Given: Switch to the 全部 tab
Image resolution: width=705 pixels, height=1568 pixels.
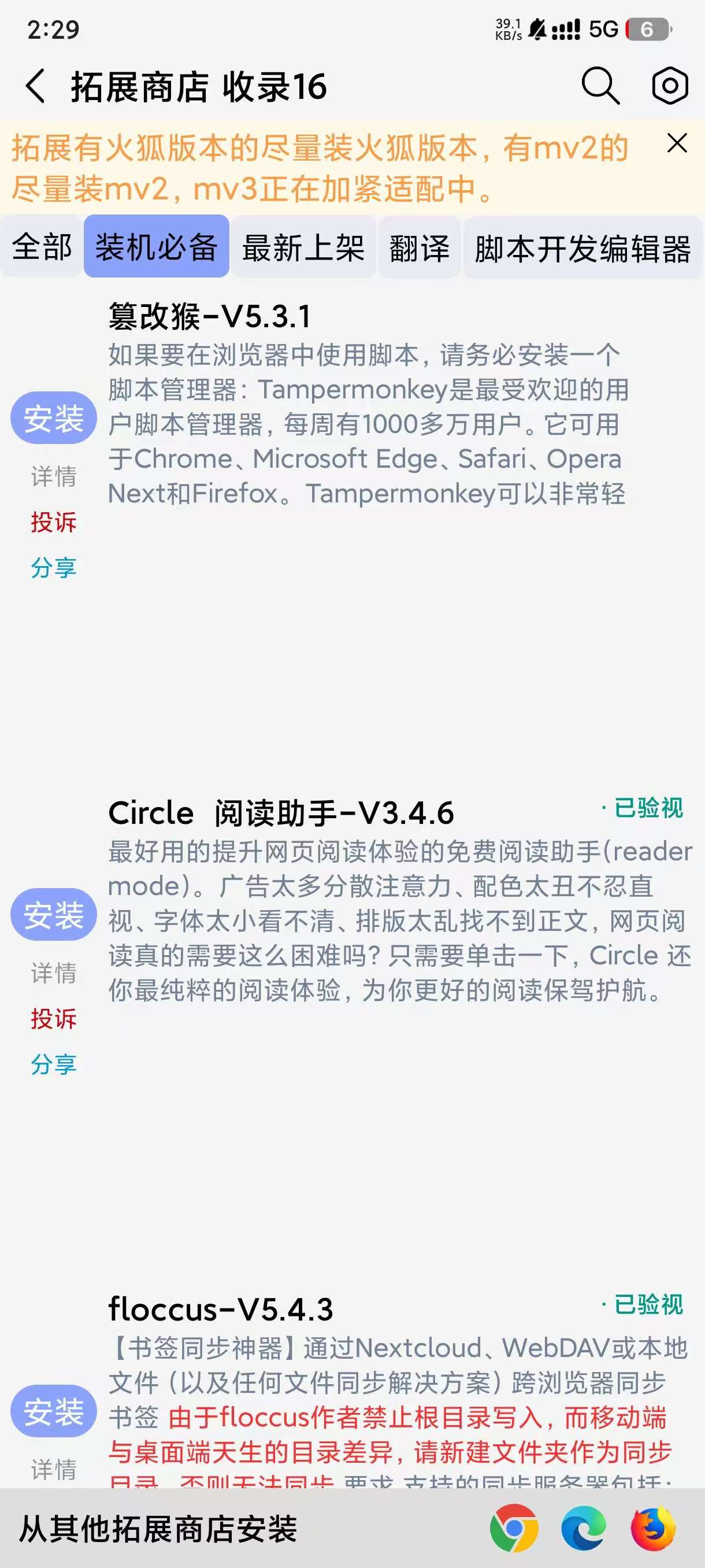Looking at the screenshot, I should point(42,247).
